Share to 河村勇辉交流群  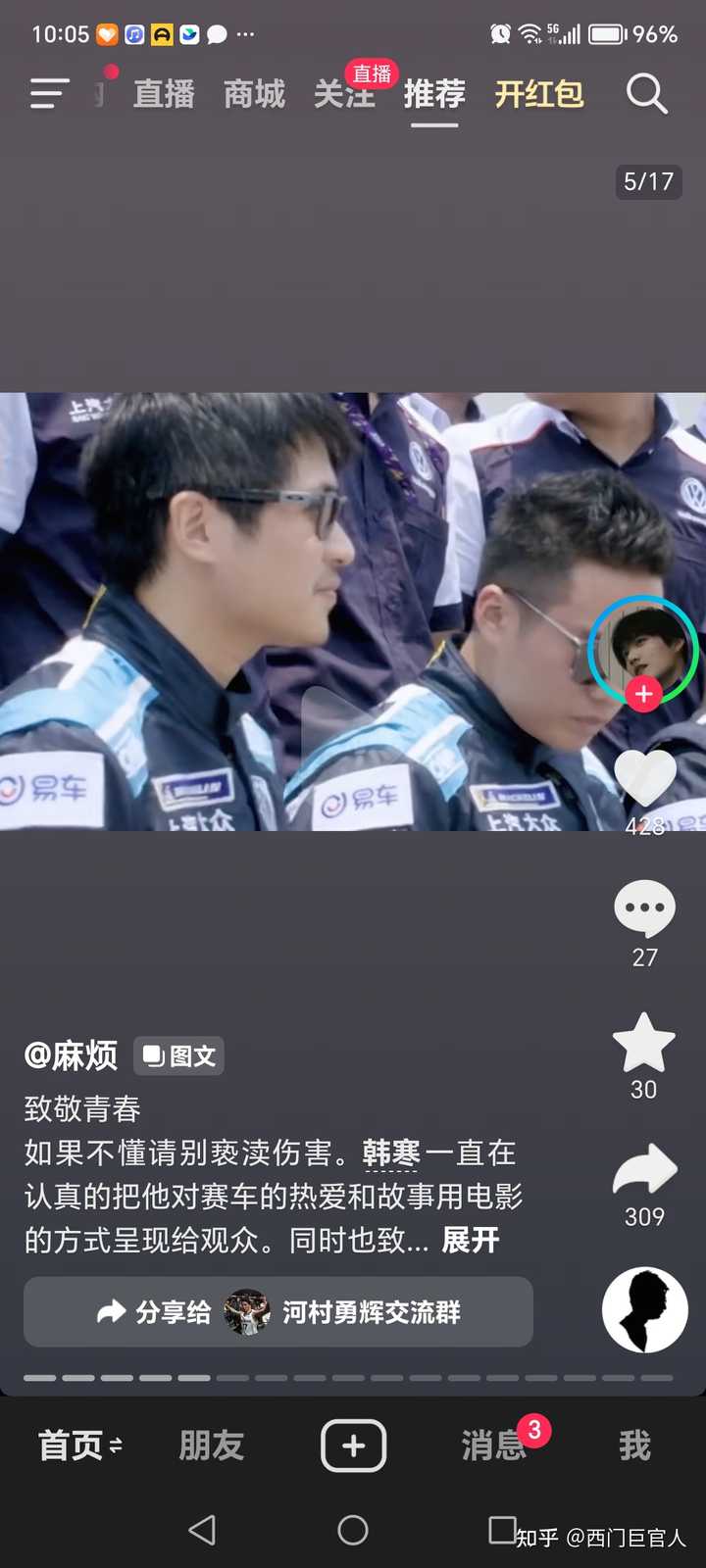[278, 1312]
